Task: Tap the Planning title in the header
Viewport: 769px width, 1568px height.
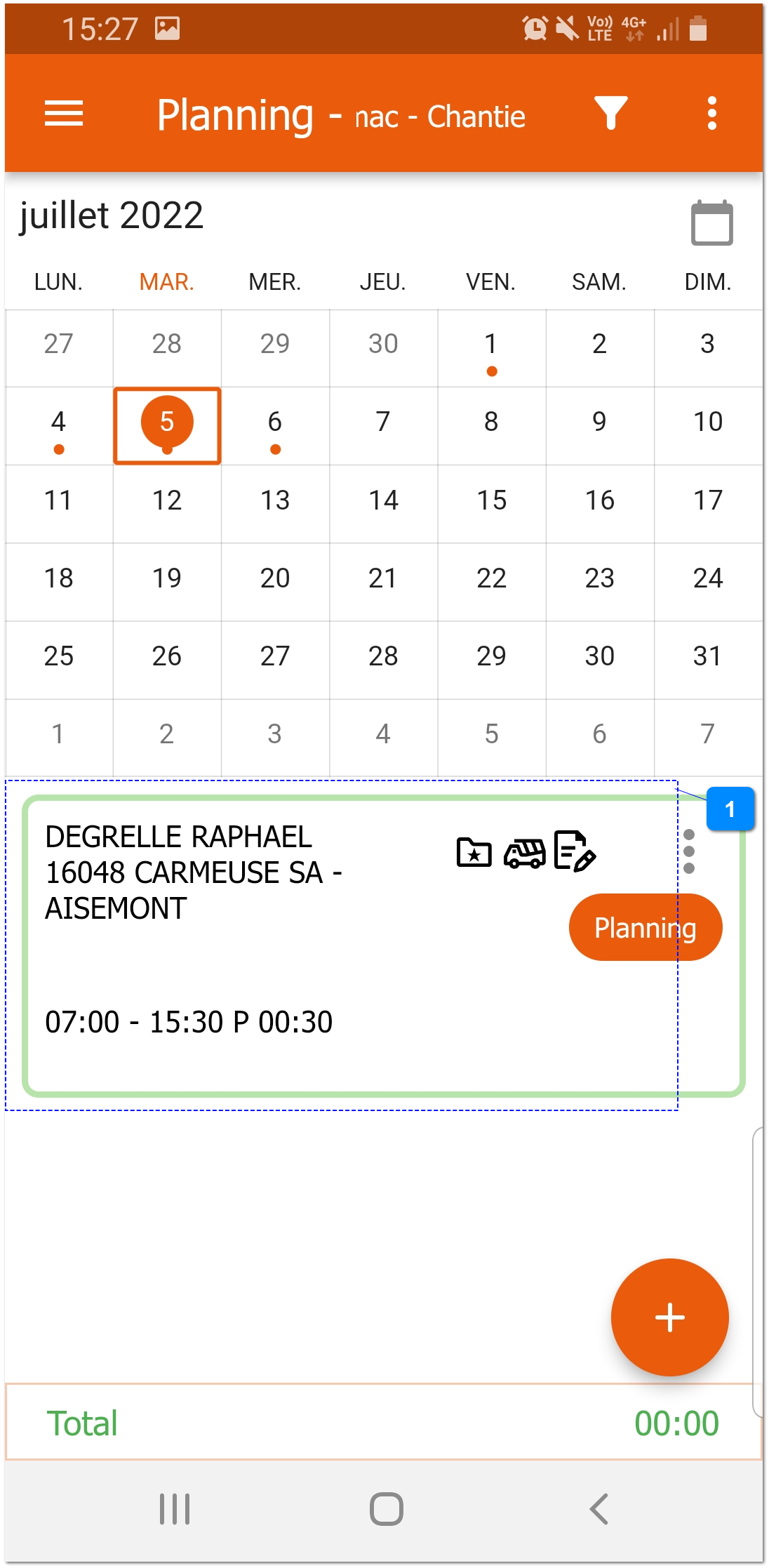Action: (x=235, y=114)
